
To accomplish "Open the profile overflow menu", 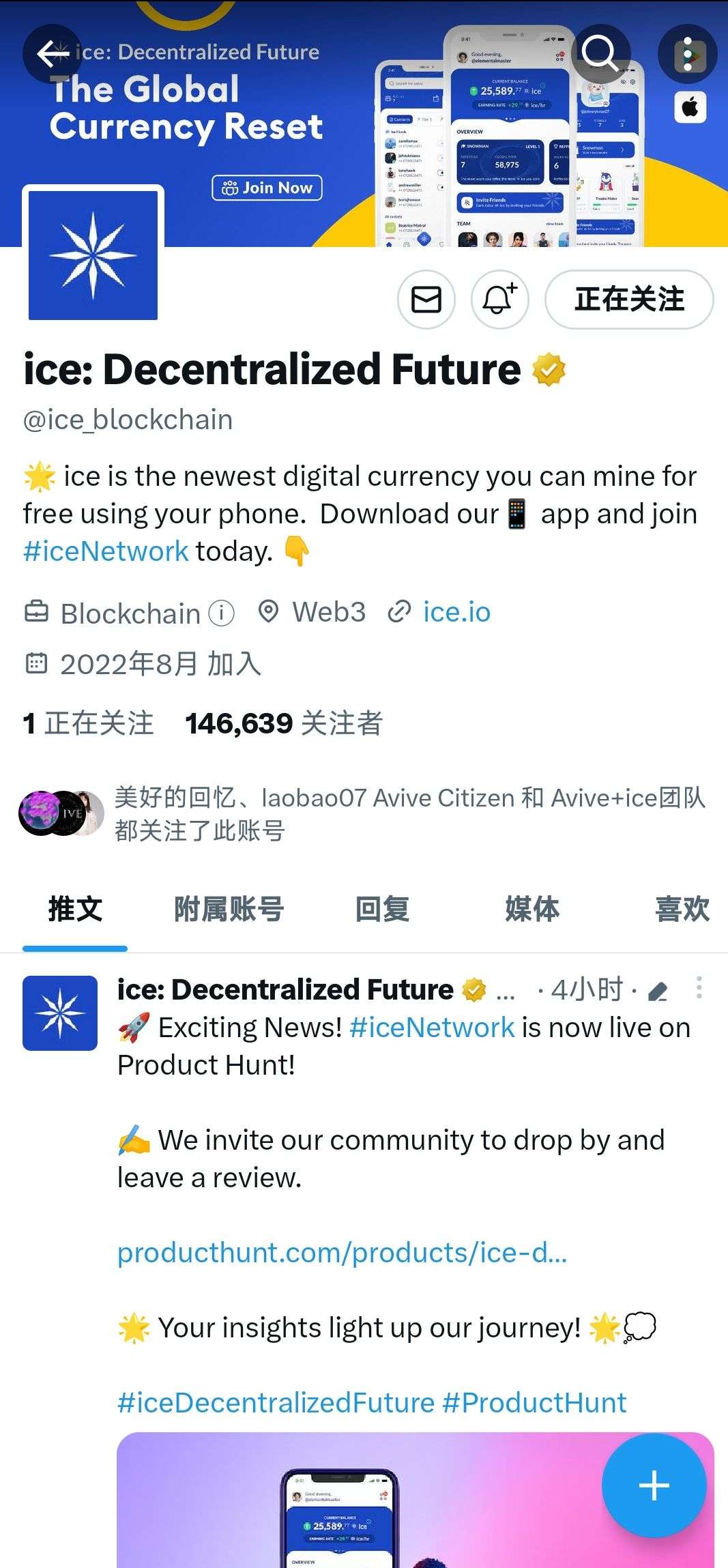I will pos(688,54).
